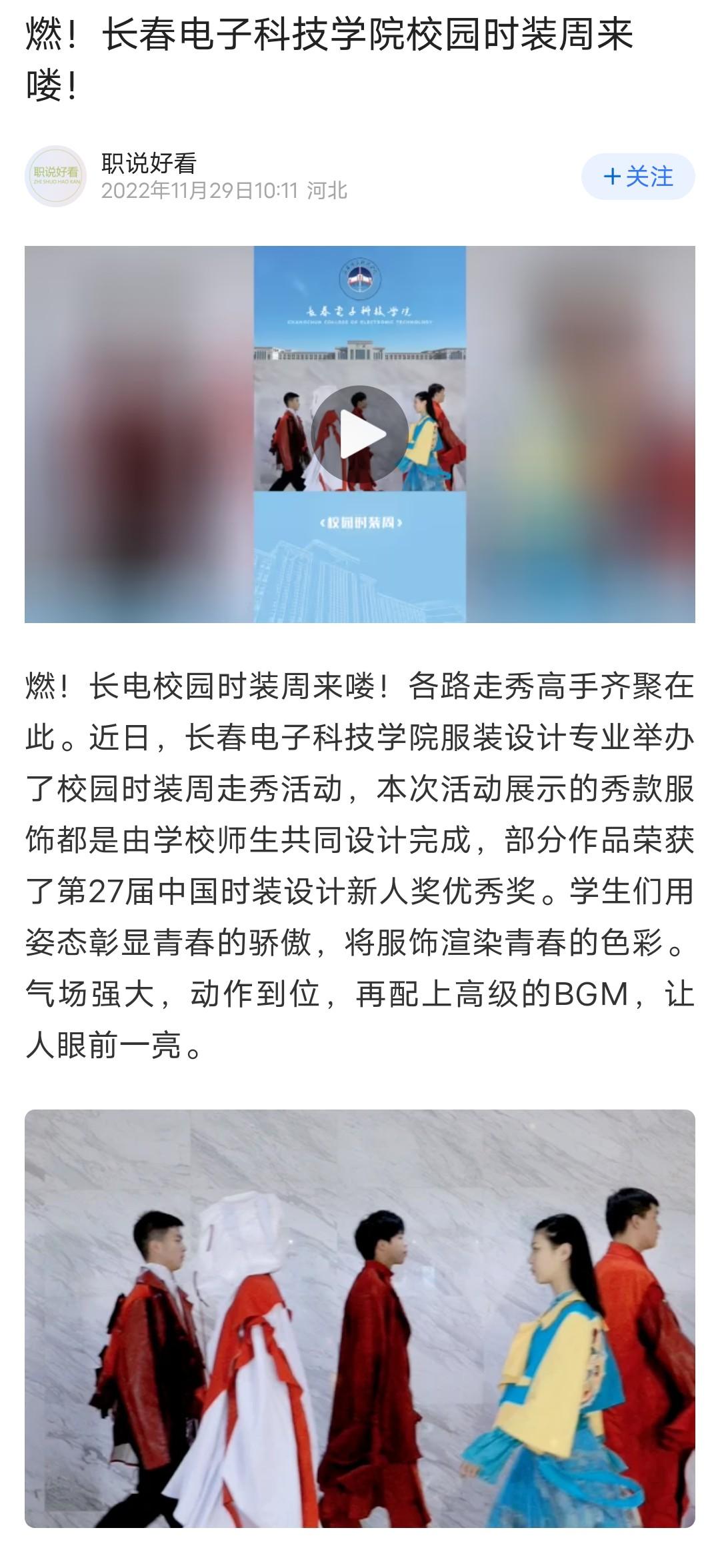
Task: Follow the 职说好看 account
Action: coord(638,177)
